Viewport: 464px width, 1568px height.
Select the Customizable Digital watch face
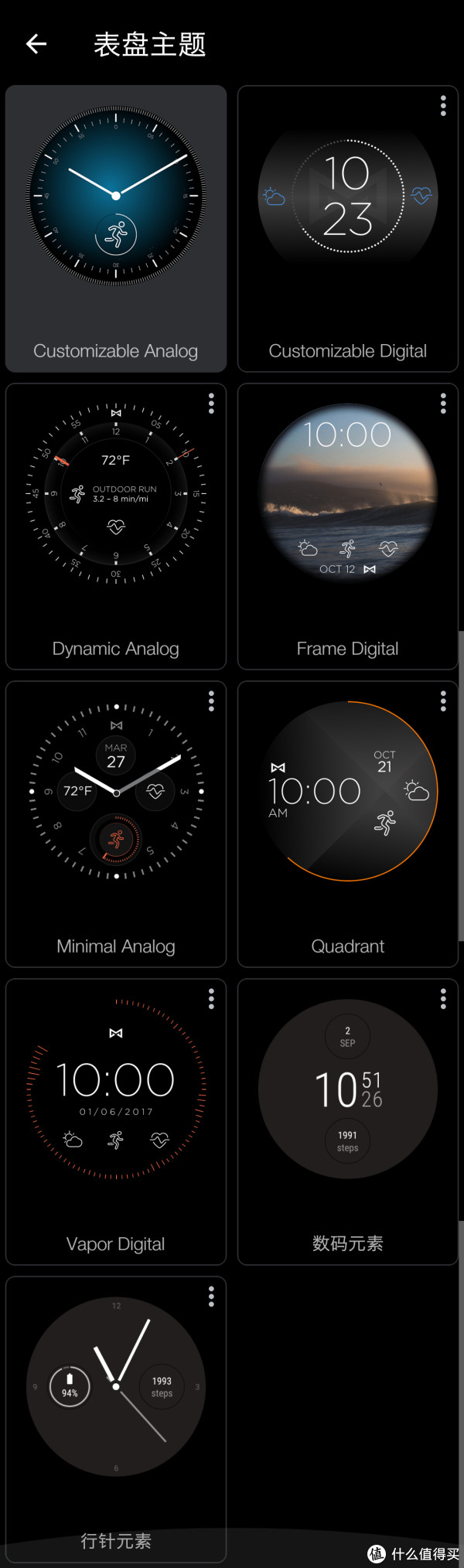coord(348,229)
